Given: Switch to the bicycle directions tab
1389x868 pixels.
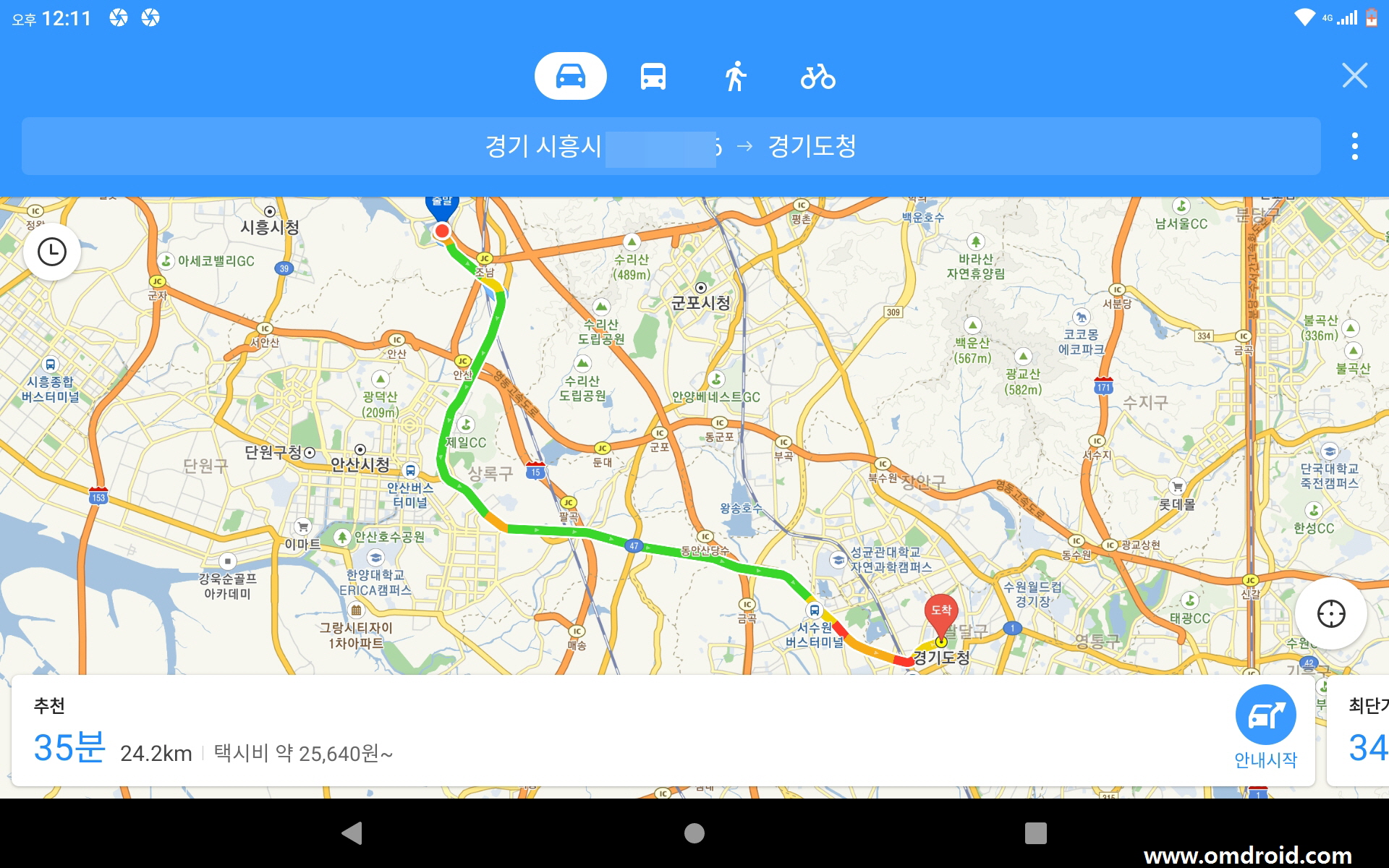Looking at the screenshot, I should click(x=817, y=76).
